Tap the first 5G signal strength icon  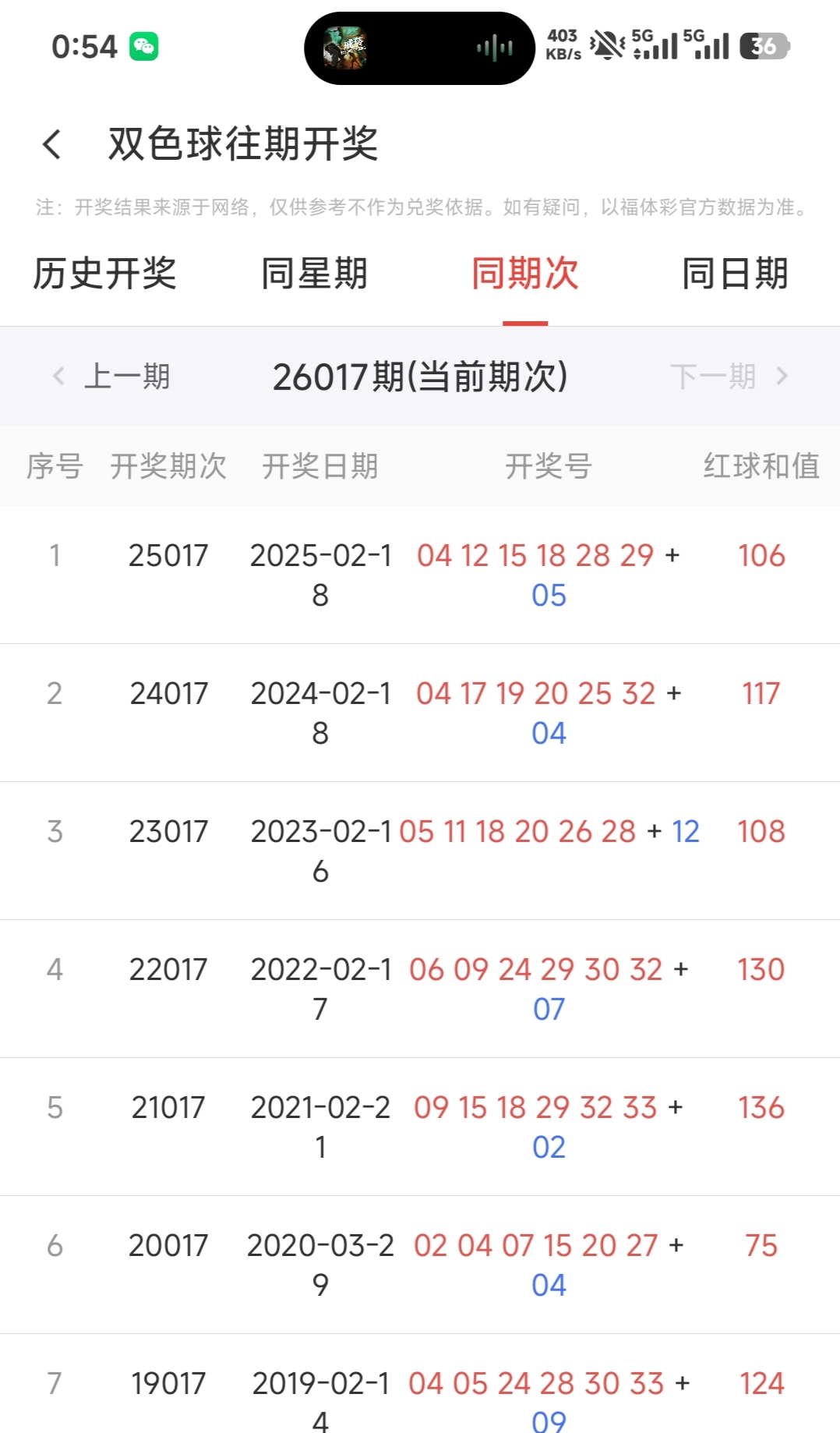tap(654, 47)
